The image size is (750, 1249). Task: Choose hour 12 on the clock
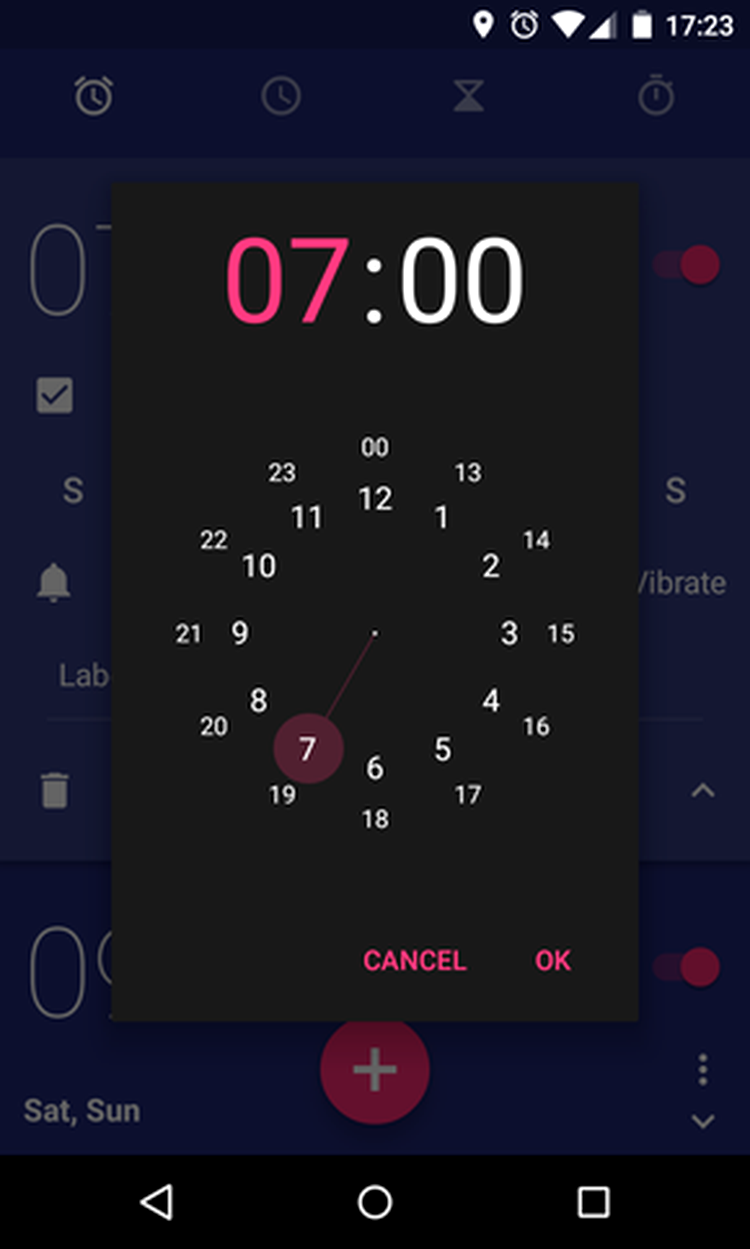(375, 499)
